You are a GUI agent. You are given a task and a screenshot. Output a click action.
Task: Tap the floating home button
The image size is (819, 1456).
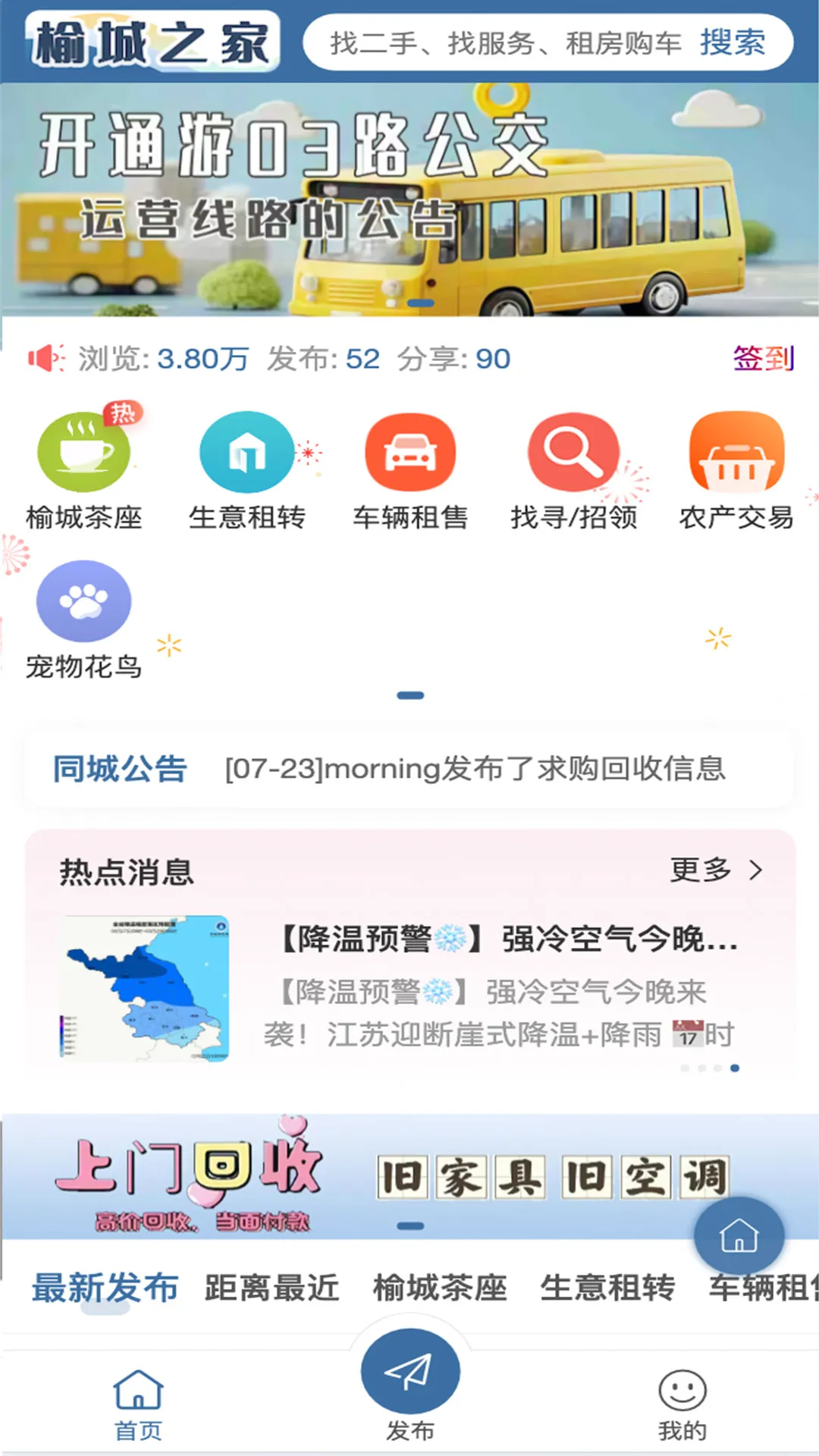[x=739, y=1236]
